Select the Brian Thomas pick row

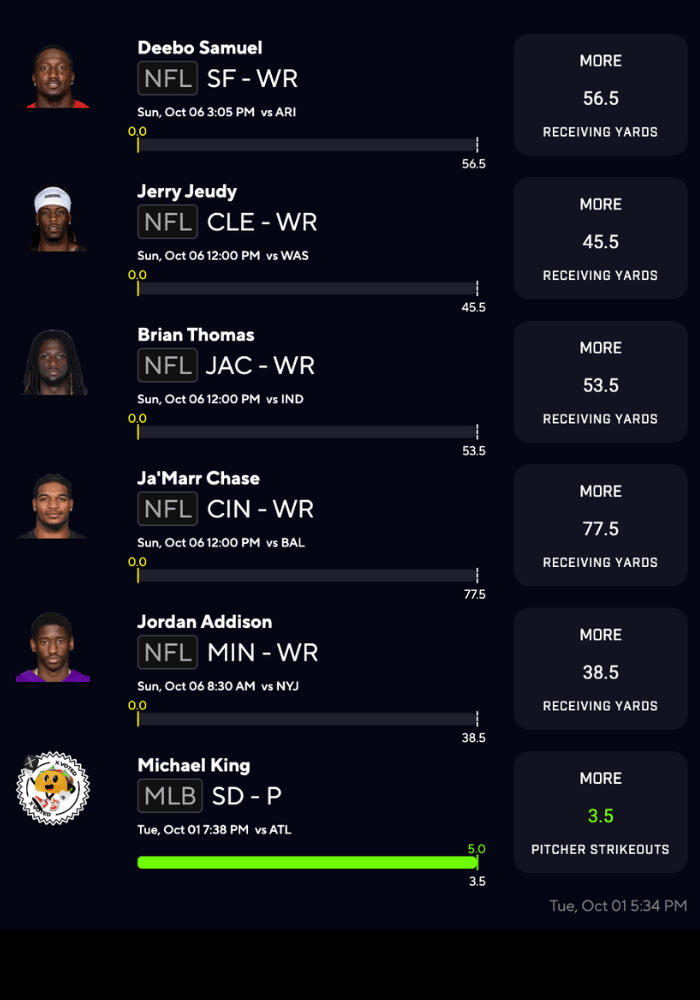pos(195,335)
